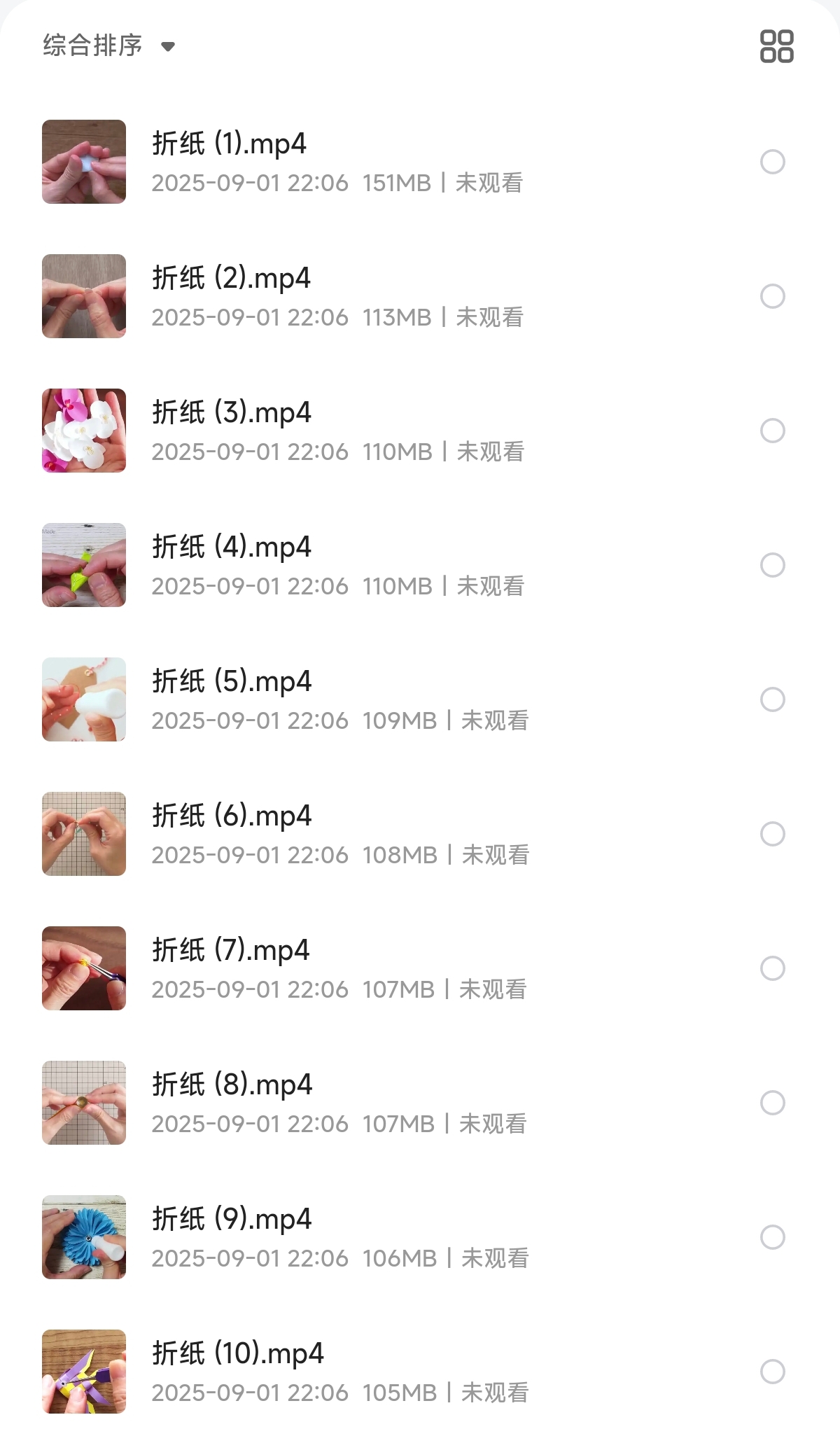Open video 折纸 (3).mp4
Screen dimensions: 840x1443
(231, 413)
